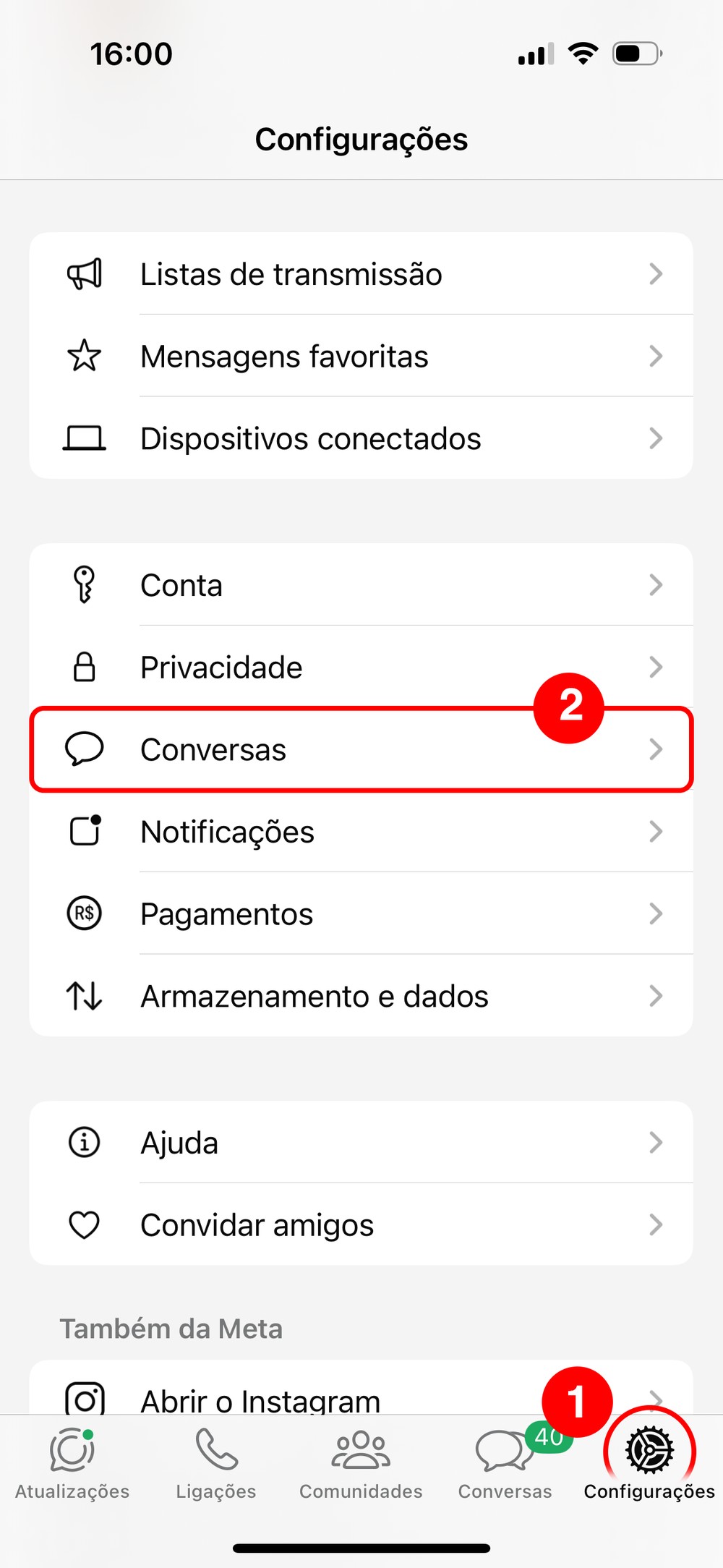Open Pagamentos
Viewport: 723px width, 1568px height.
tap(361, 914)
